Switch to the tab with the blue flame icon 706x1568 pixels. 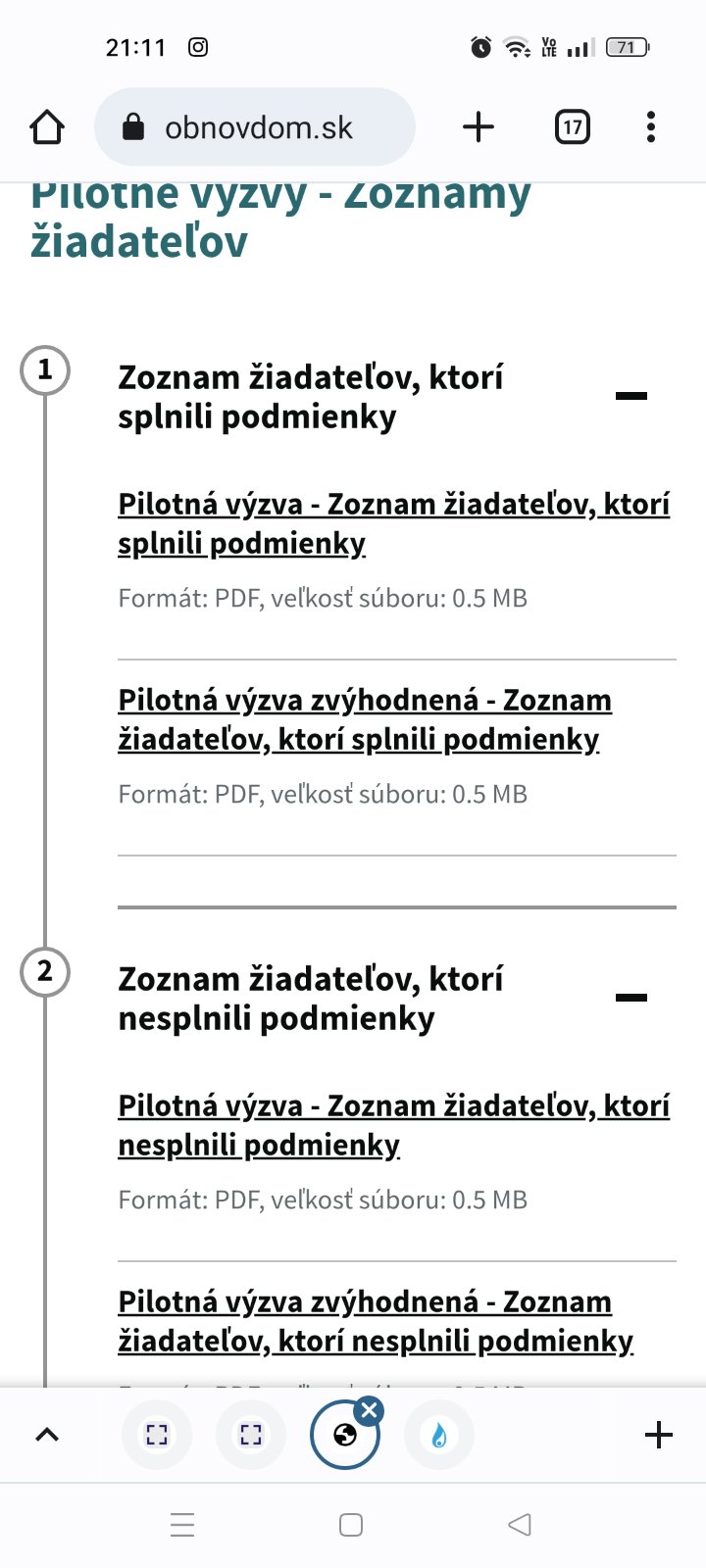439,1436
